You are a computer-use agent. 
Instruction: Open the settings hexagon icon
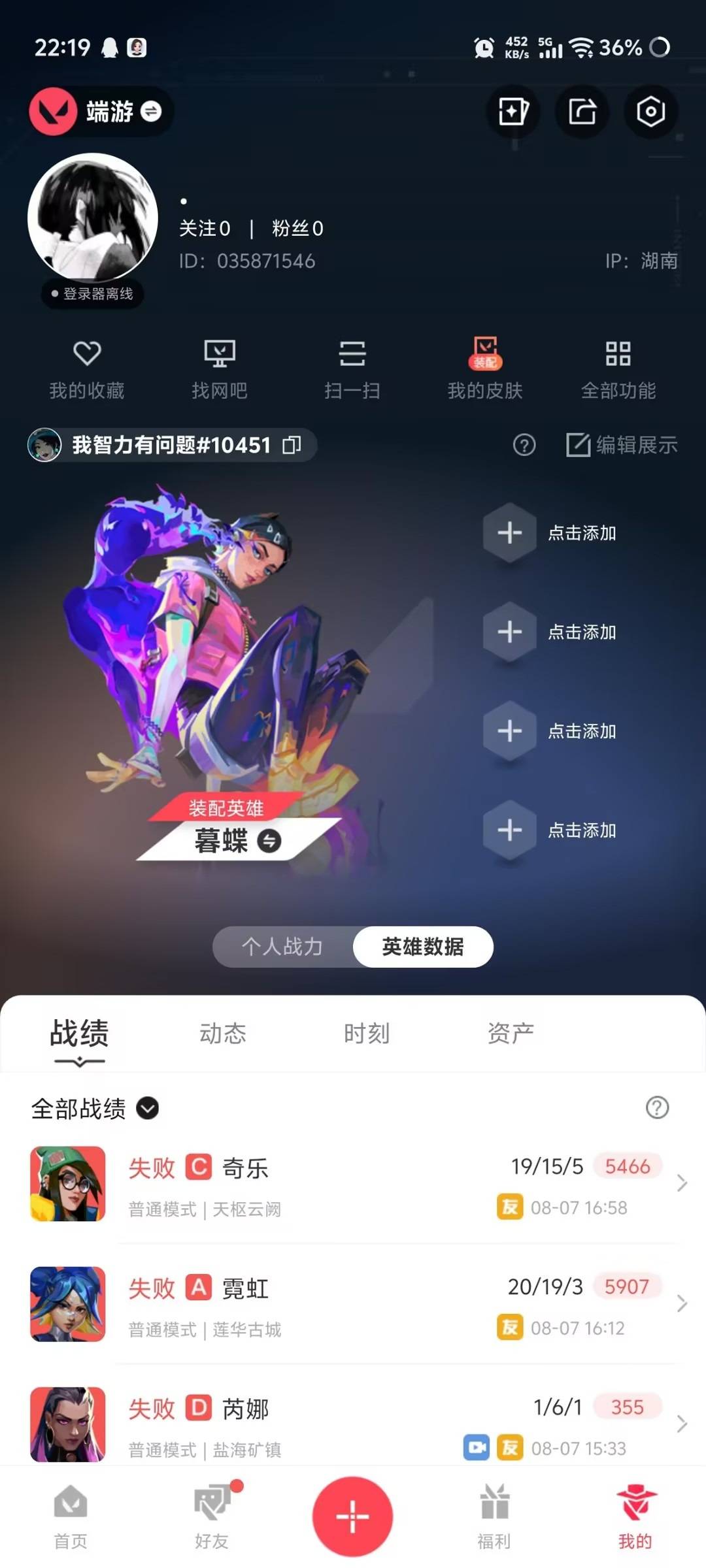650,112
